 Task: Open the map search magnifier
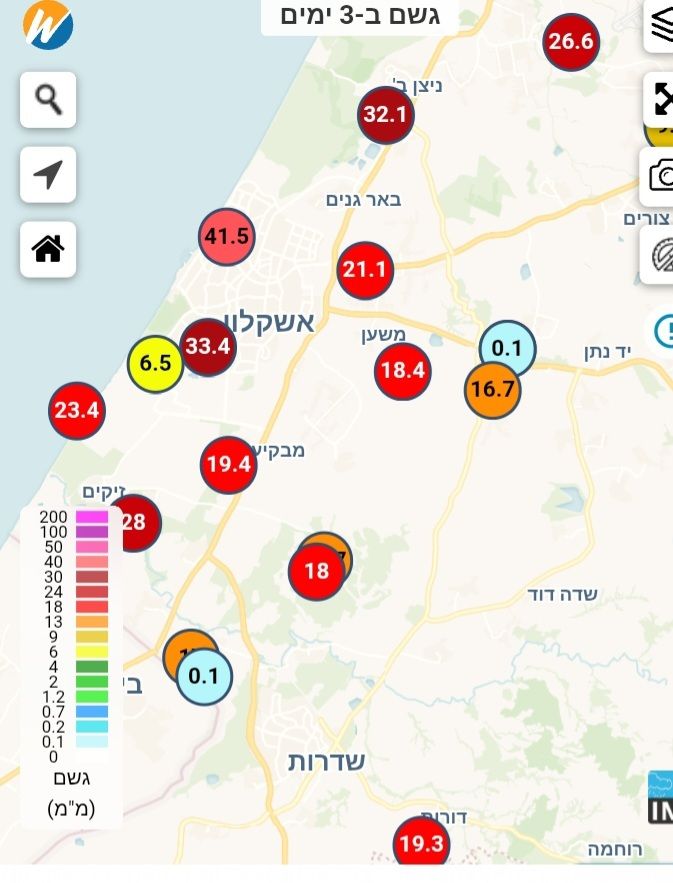48,98
